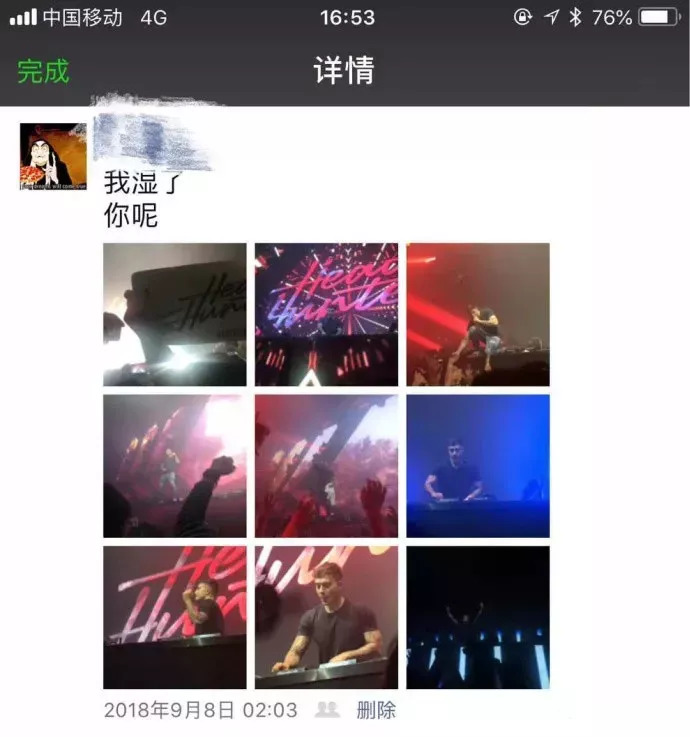Open the red-lit DJ jumping photo

(x=477, y=314)
